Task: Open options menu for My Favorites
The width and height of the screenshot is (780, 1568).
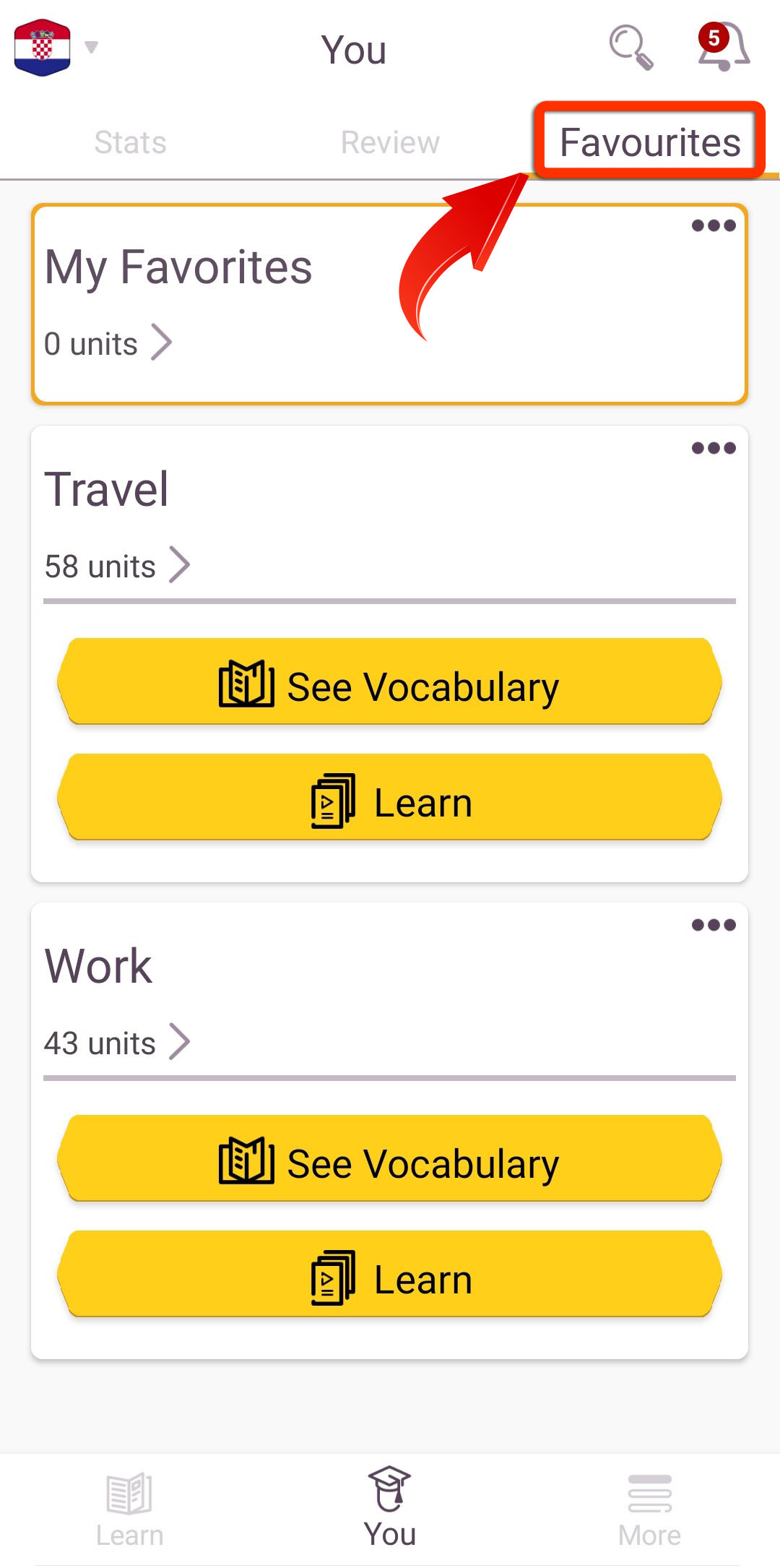Action: click(x=714, y=225)
